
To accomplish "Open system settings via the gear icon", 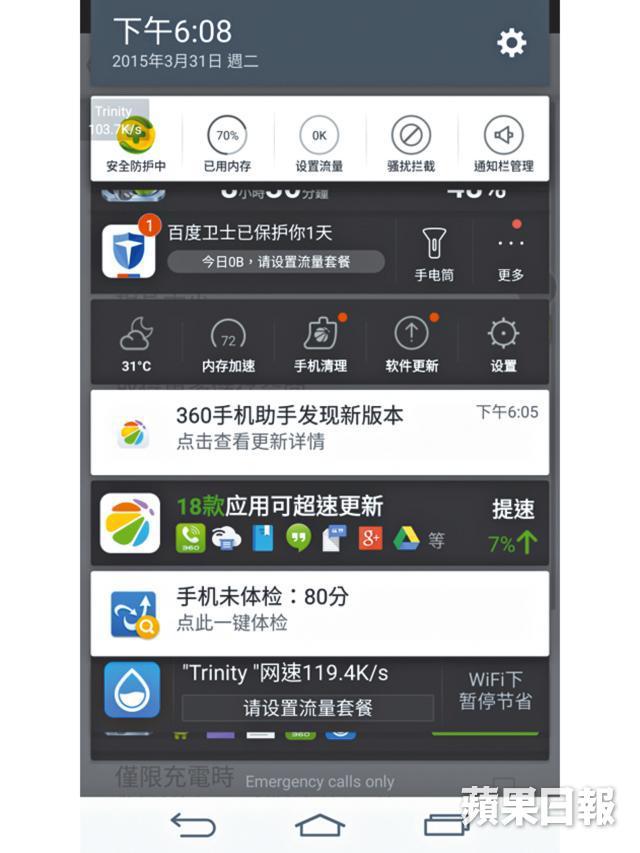I will (511, 43).
